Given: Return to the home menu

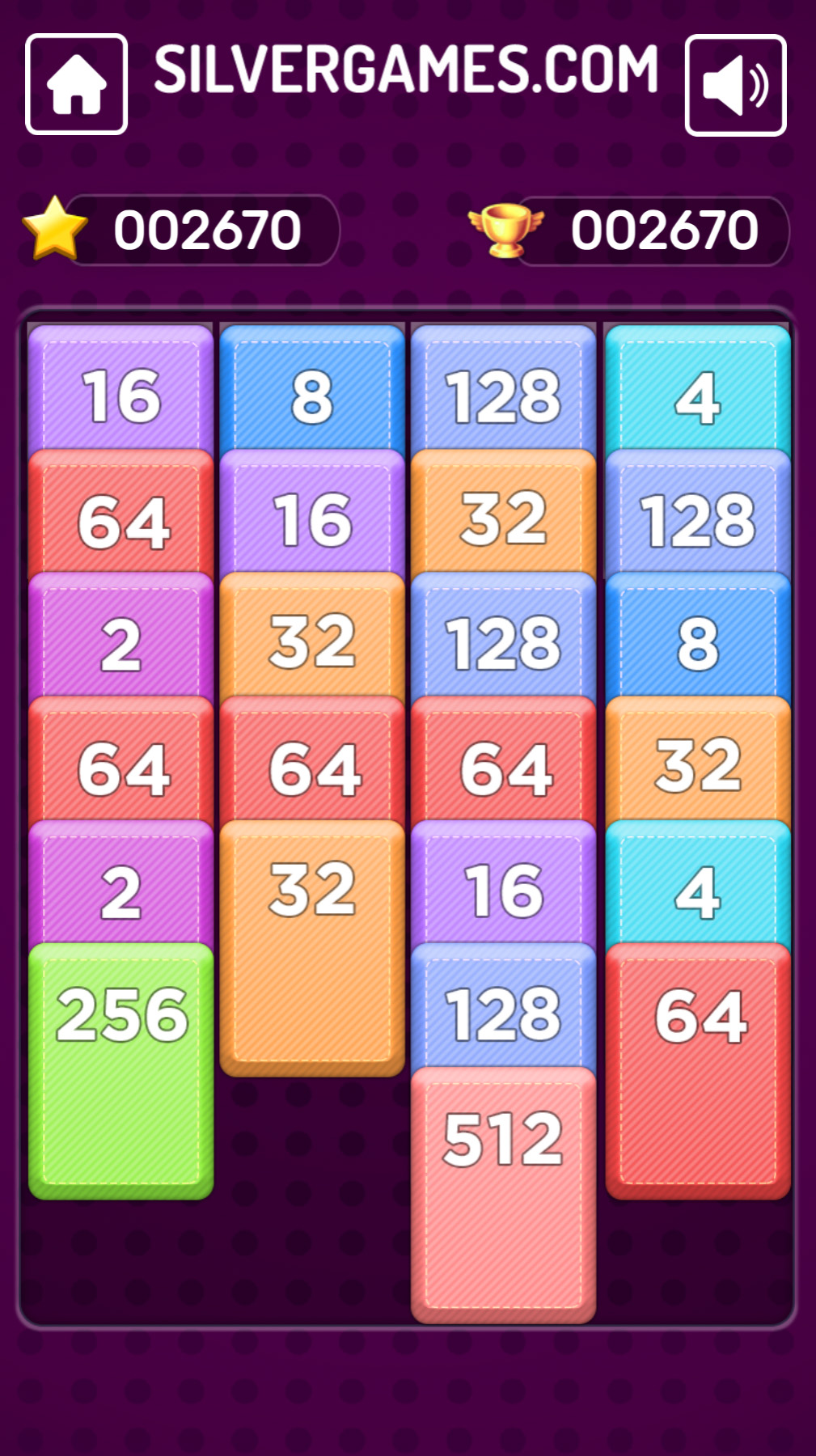Looking at the screenshot, I should (x=76, y=84).
